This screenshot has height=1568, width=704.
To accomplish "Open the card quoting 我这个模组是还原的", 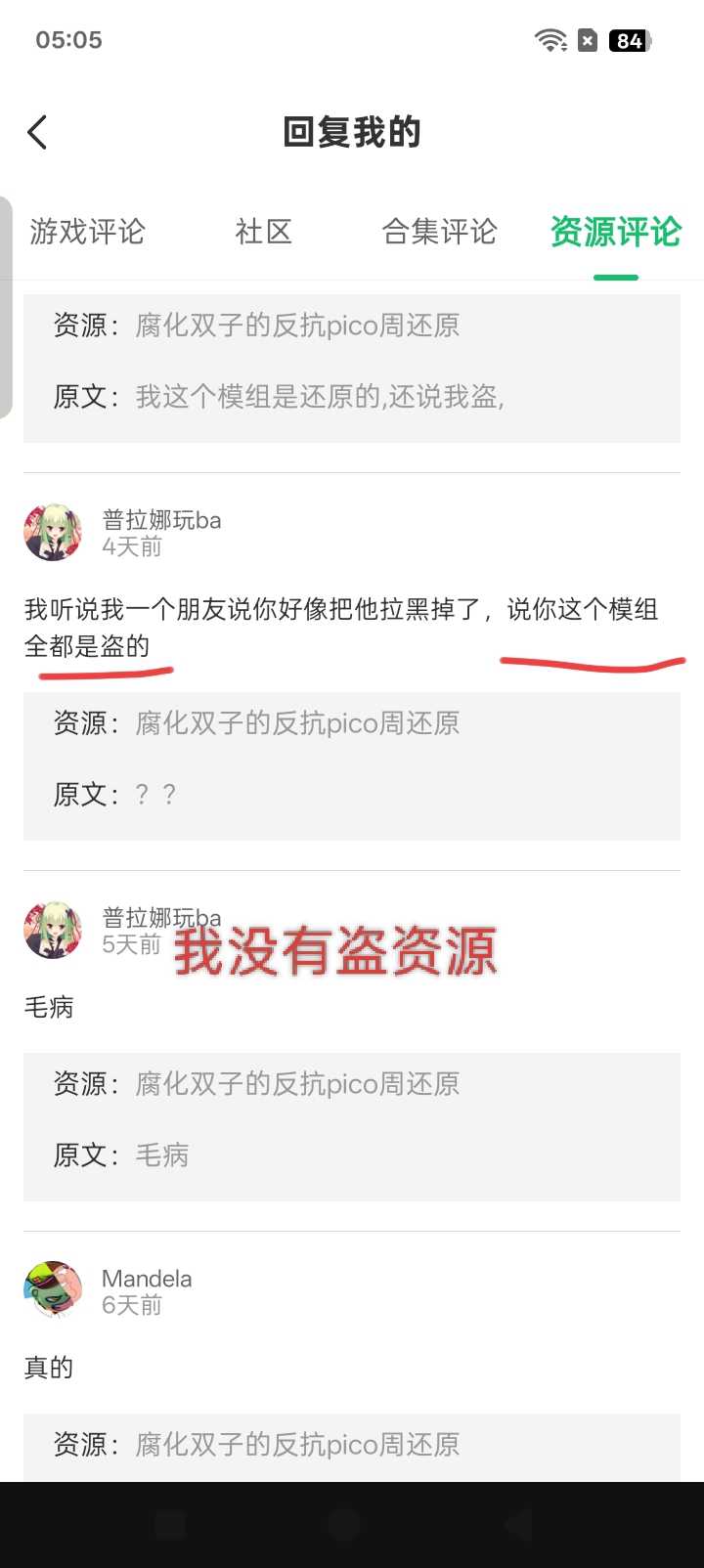I will [352, 368].
